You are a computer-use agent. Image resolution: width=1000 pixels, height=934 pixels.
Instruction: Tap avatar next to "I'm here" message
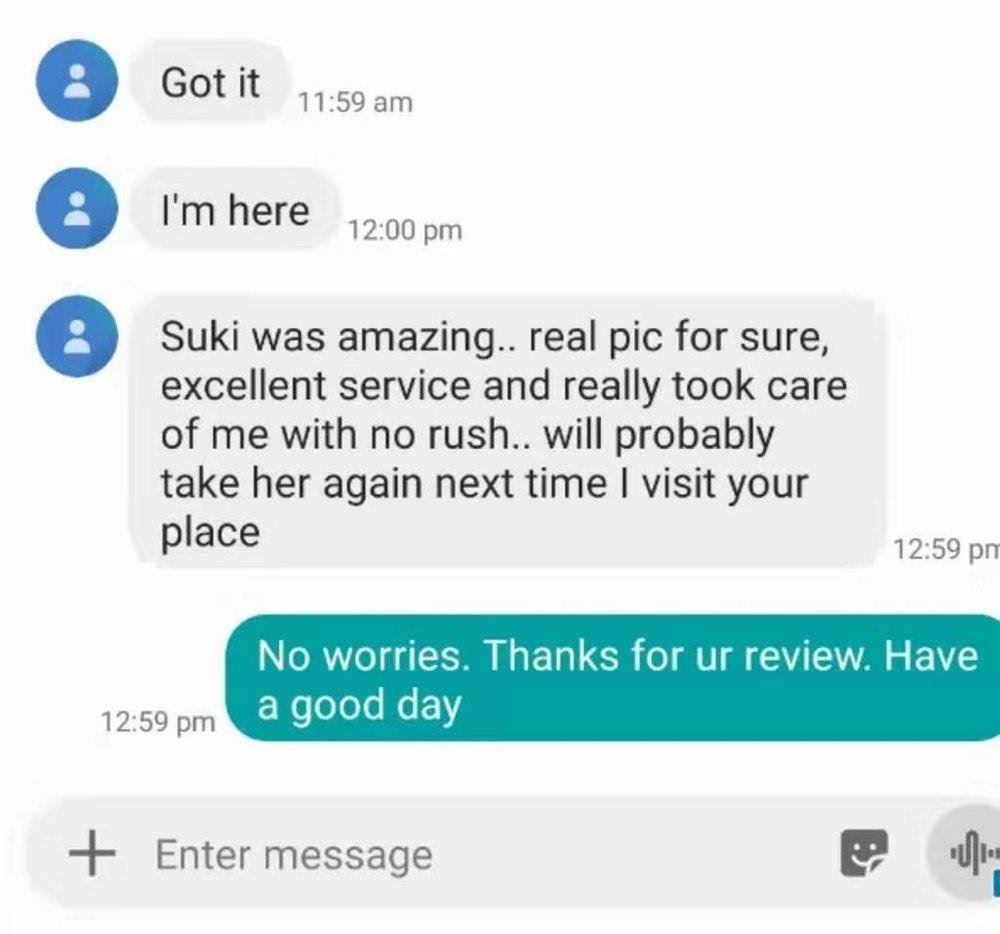(76, 207)
